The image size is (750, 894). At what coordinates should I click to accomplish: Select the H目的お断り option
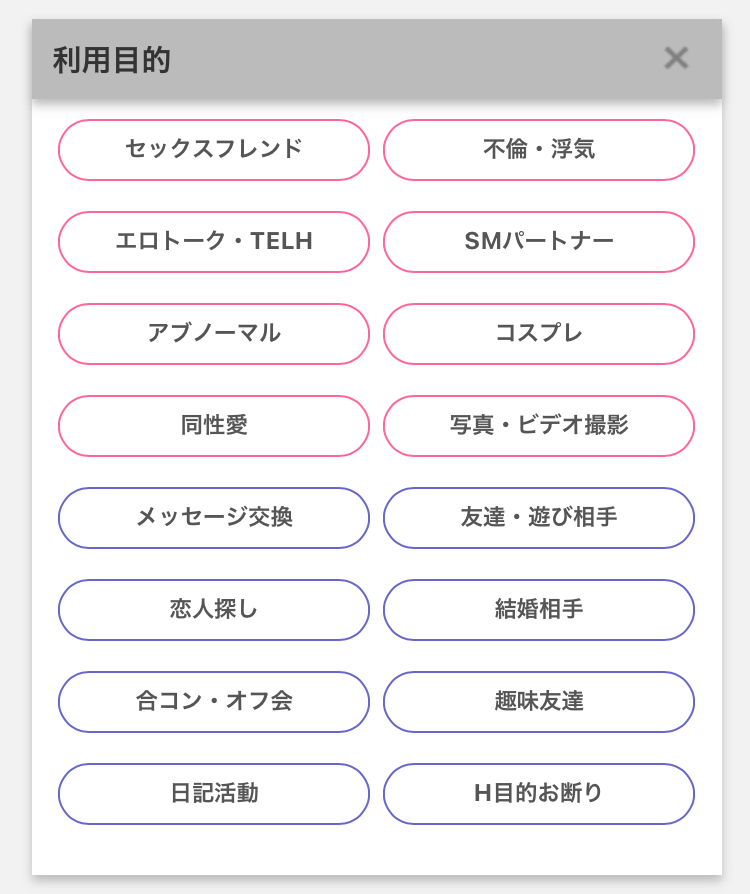click(x=539, y=794)
